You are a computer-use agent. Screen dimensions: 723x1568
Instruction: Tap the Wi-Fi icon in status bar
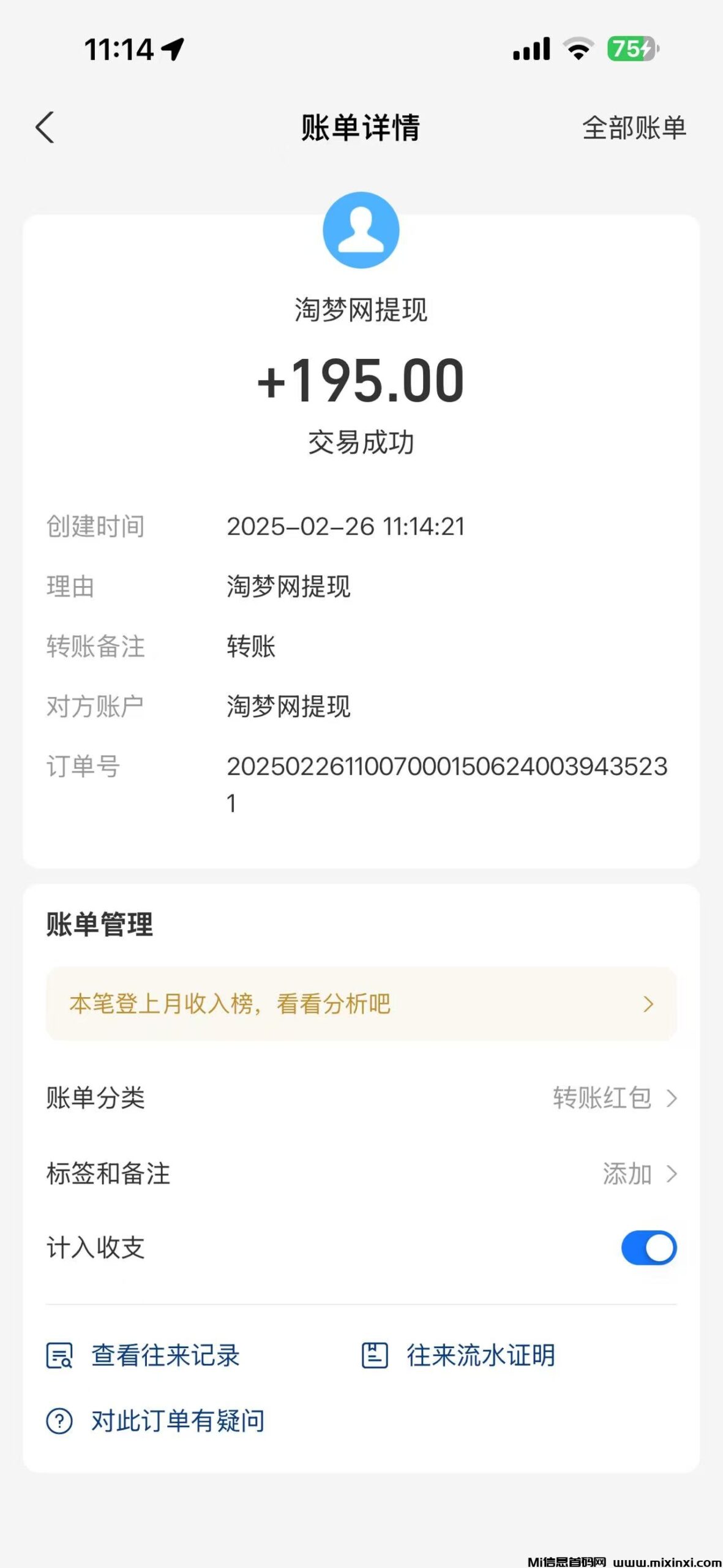[578, 50]
